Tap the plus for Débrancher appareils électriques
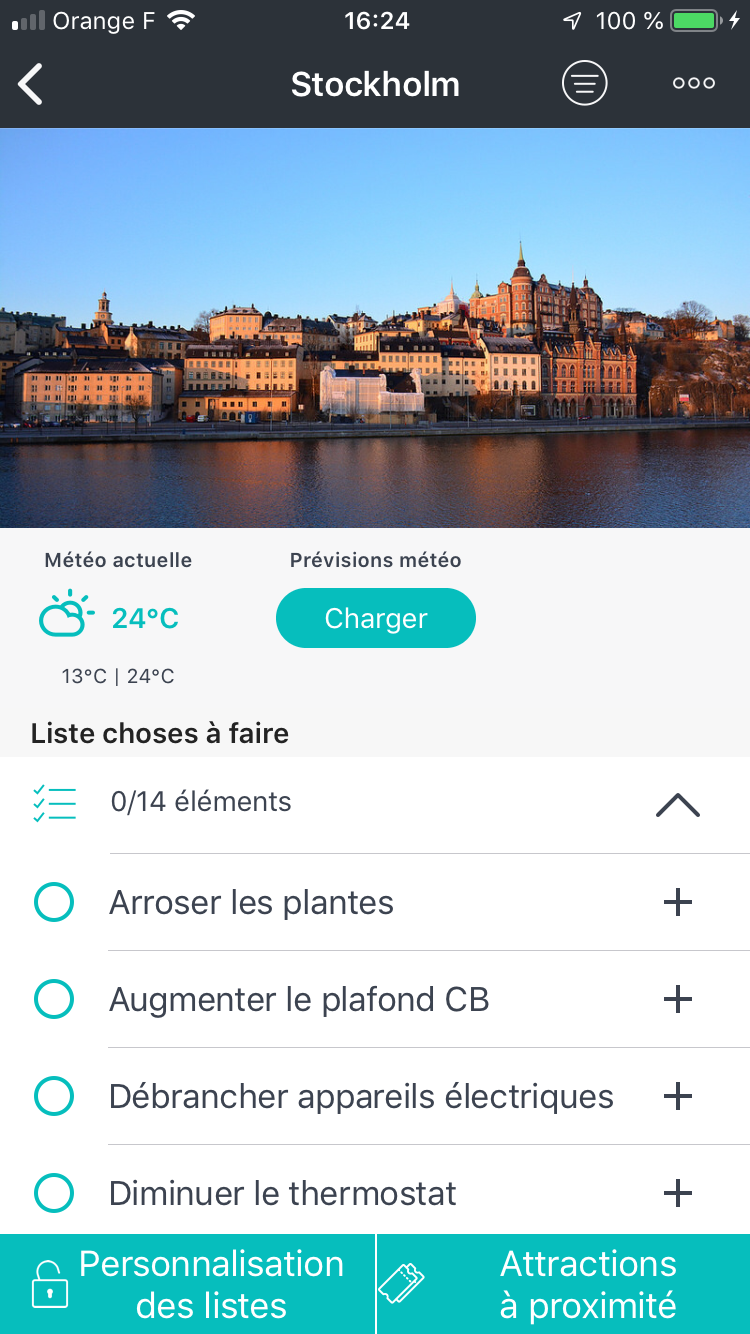The height and width of the screenshot is (1334, 750). [678, 1096]
